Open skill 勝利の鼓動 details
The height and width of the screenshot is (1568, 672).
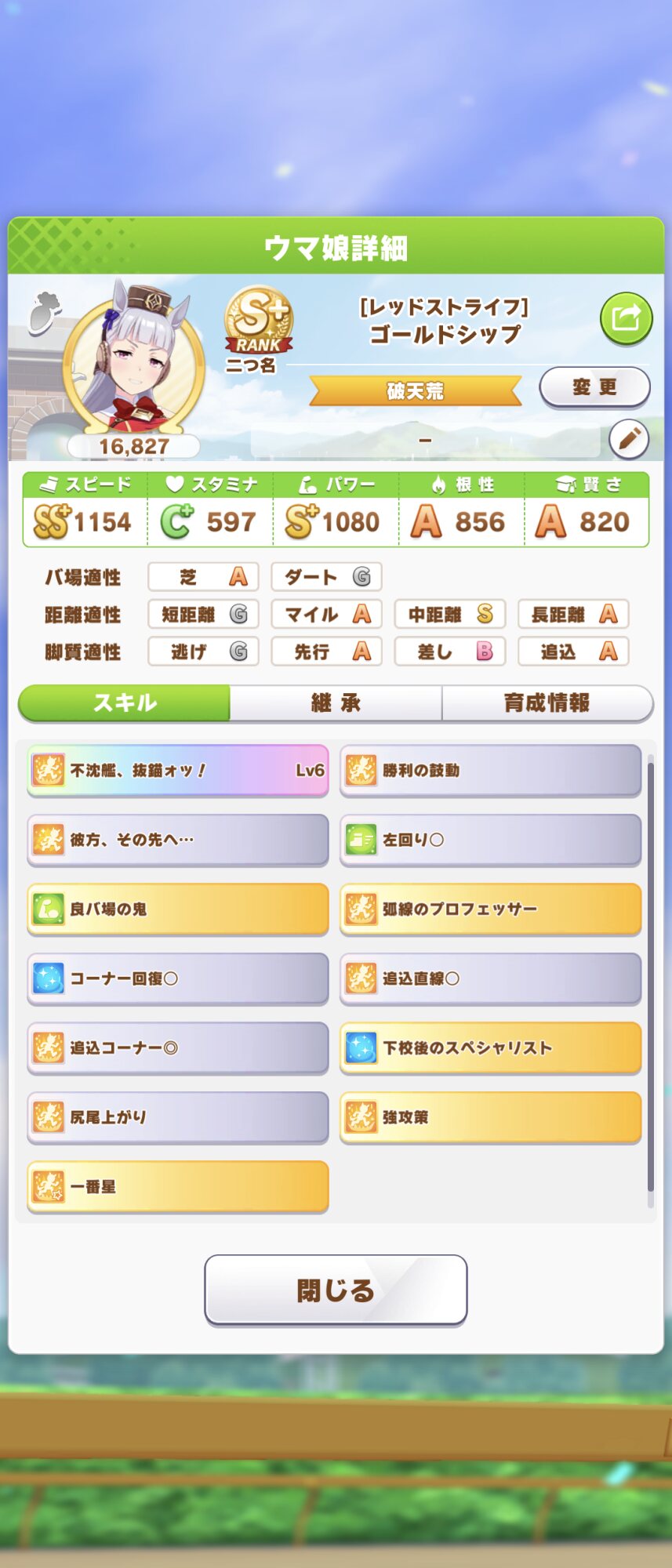490,771
